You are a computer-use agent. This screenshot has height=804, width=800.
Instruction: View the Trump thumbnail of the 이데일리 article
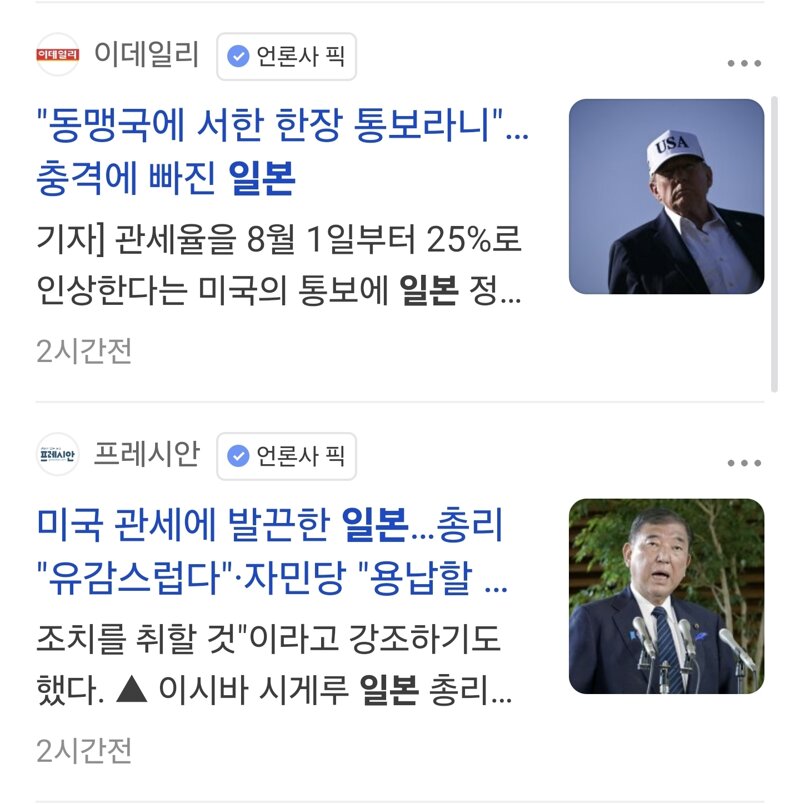click(x=667, y=196)
